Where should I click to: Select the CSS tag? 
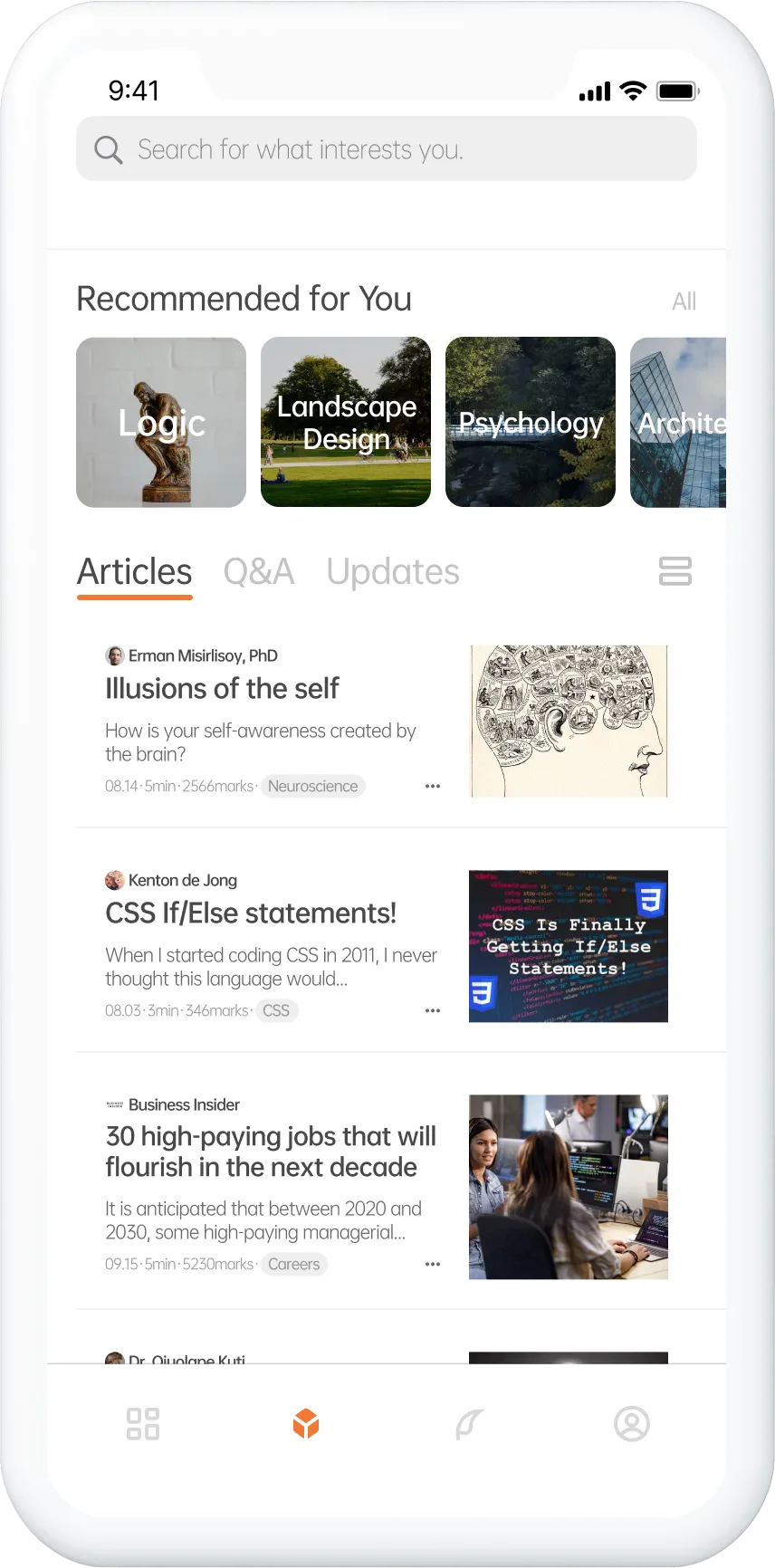(276, 1010)
